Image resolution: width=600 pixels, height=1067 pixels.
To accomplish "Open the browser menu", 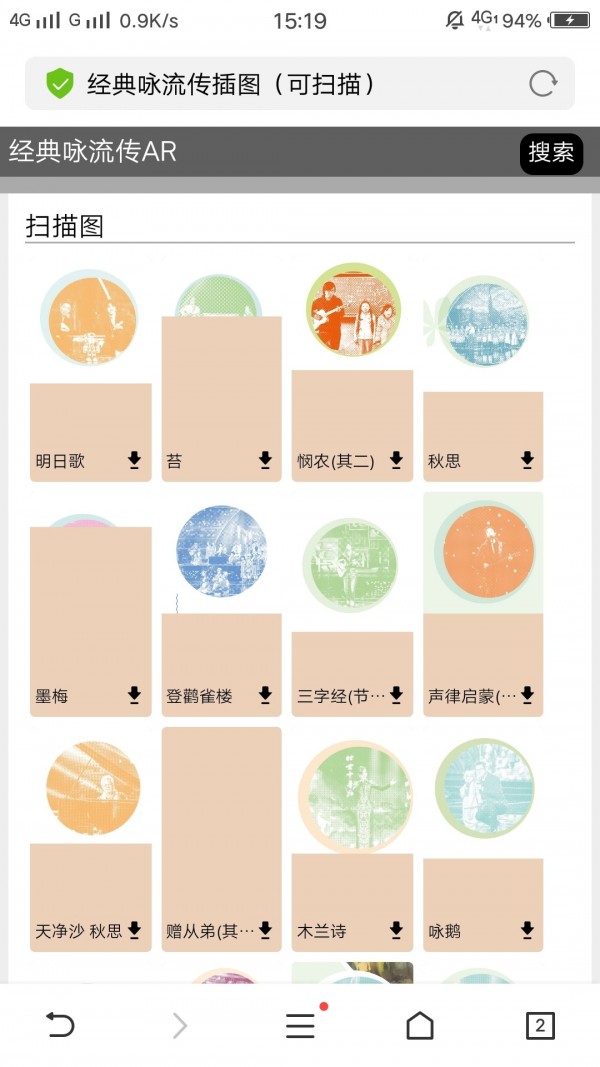I will (300, 1025).
